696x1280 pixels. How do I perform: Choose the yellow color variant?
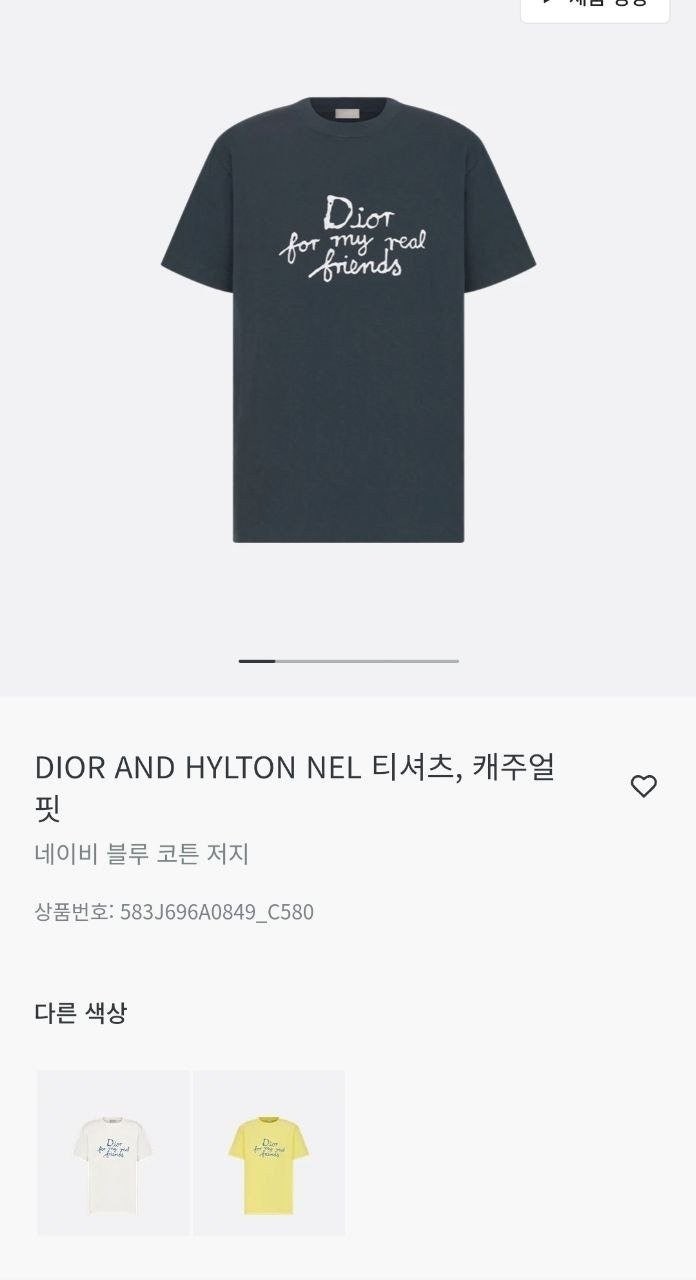269,1152
